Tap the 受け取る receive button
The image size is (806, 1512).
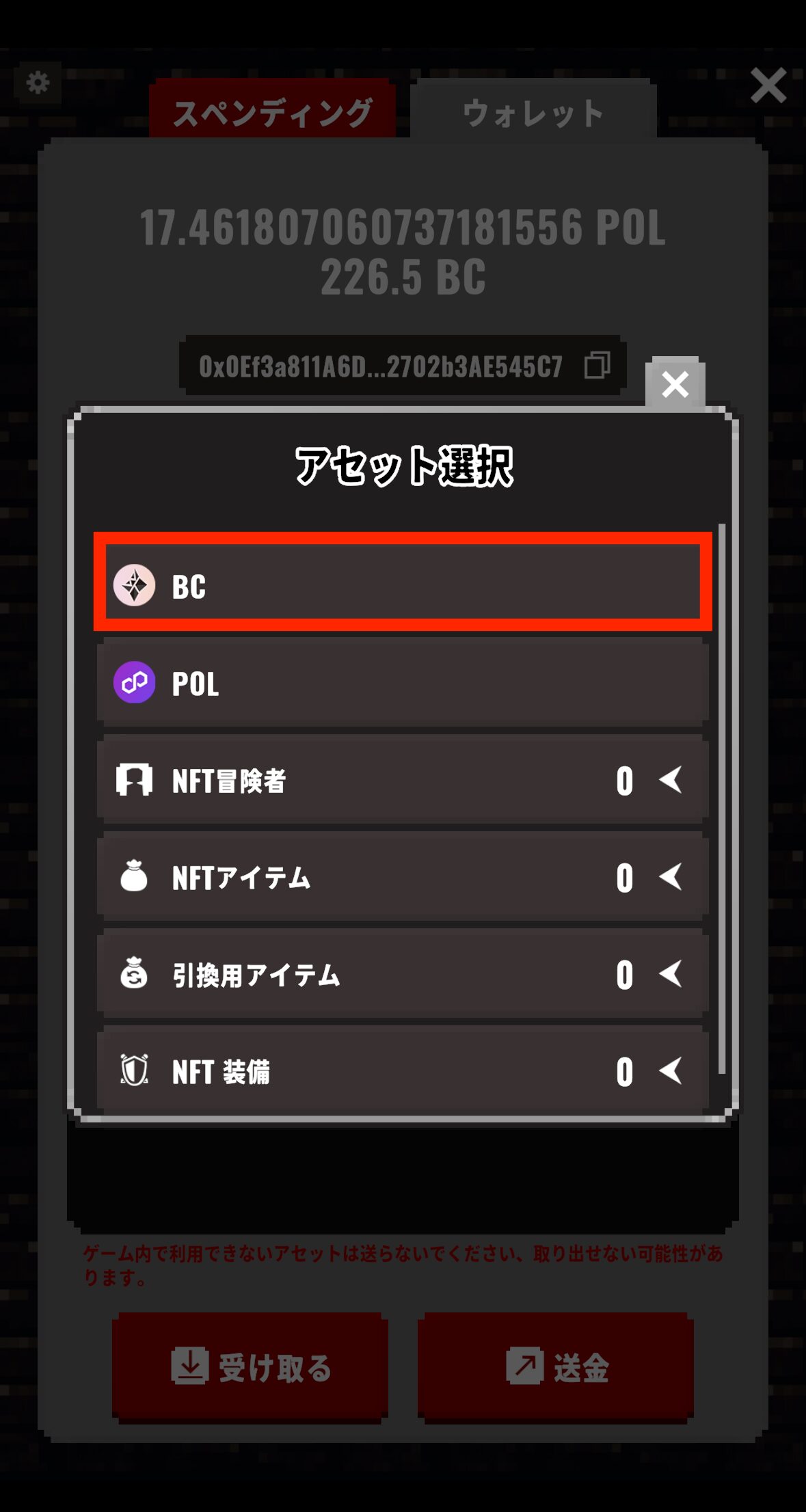(250, 1367)
